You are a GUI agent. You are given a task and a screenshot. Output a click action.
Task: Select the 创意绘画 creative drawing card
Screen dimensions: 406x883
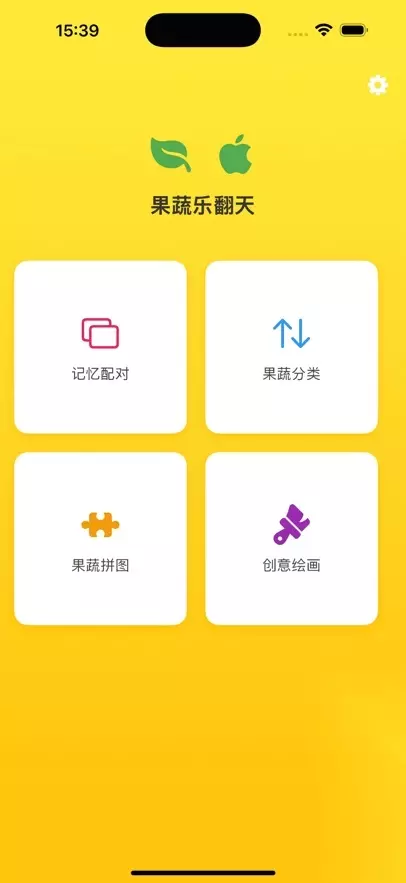(x=292, y=538)
